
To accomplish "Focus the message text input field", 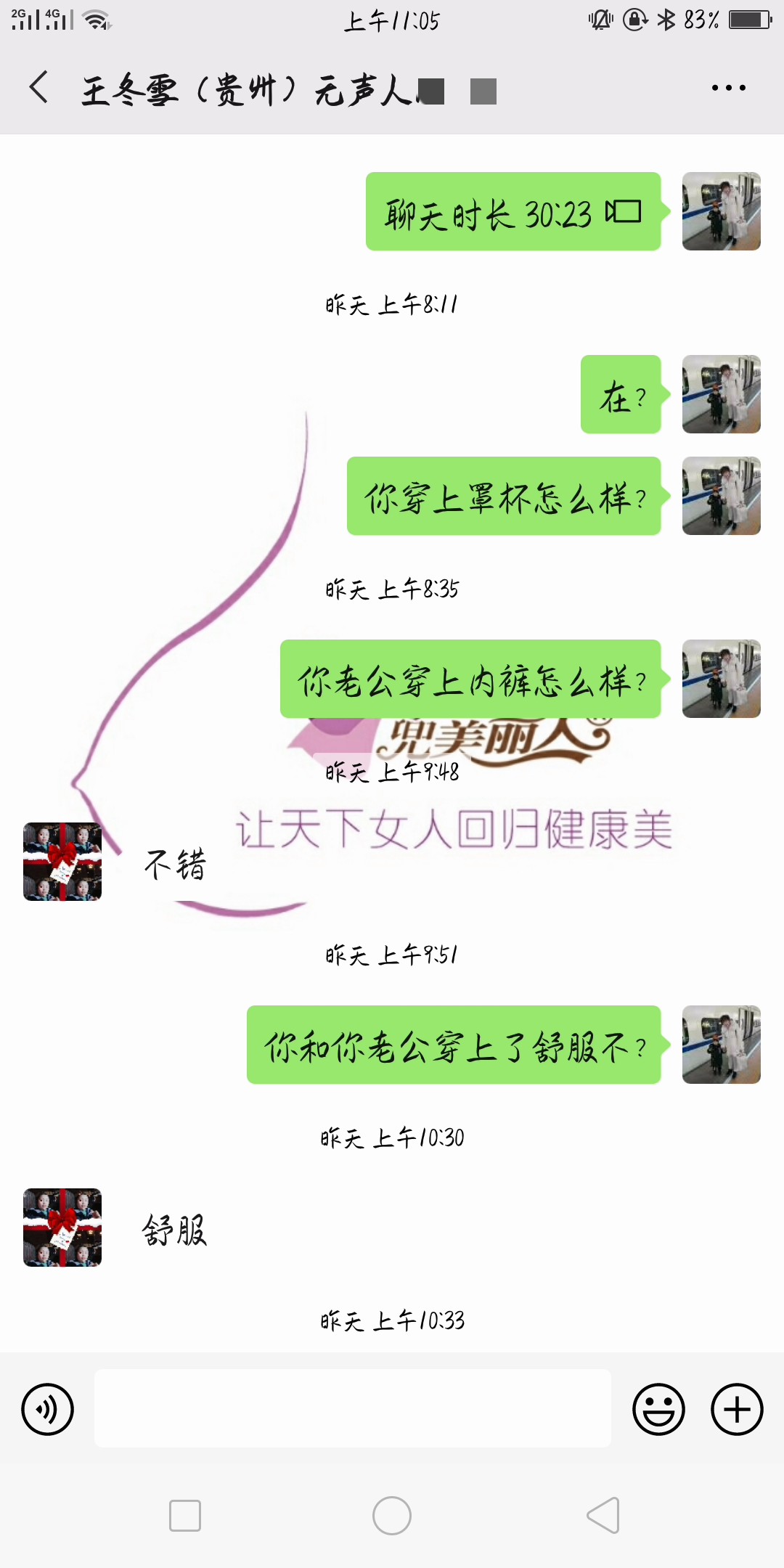I will pyautogui.click(x=353, y=1408).
